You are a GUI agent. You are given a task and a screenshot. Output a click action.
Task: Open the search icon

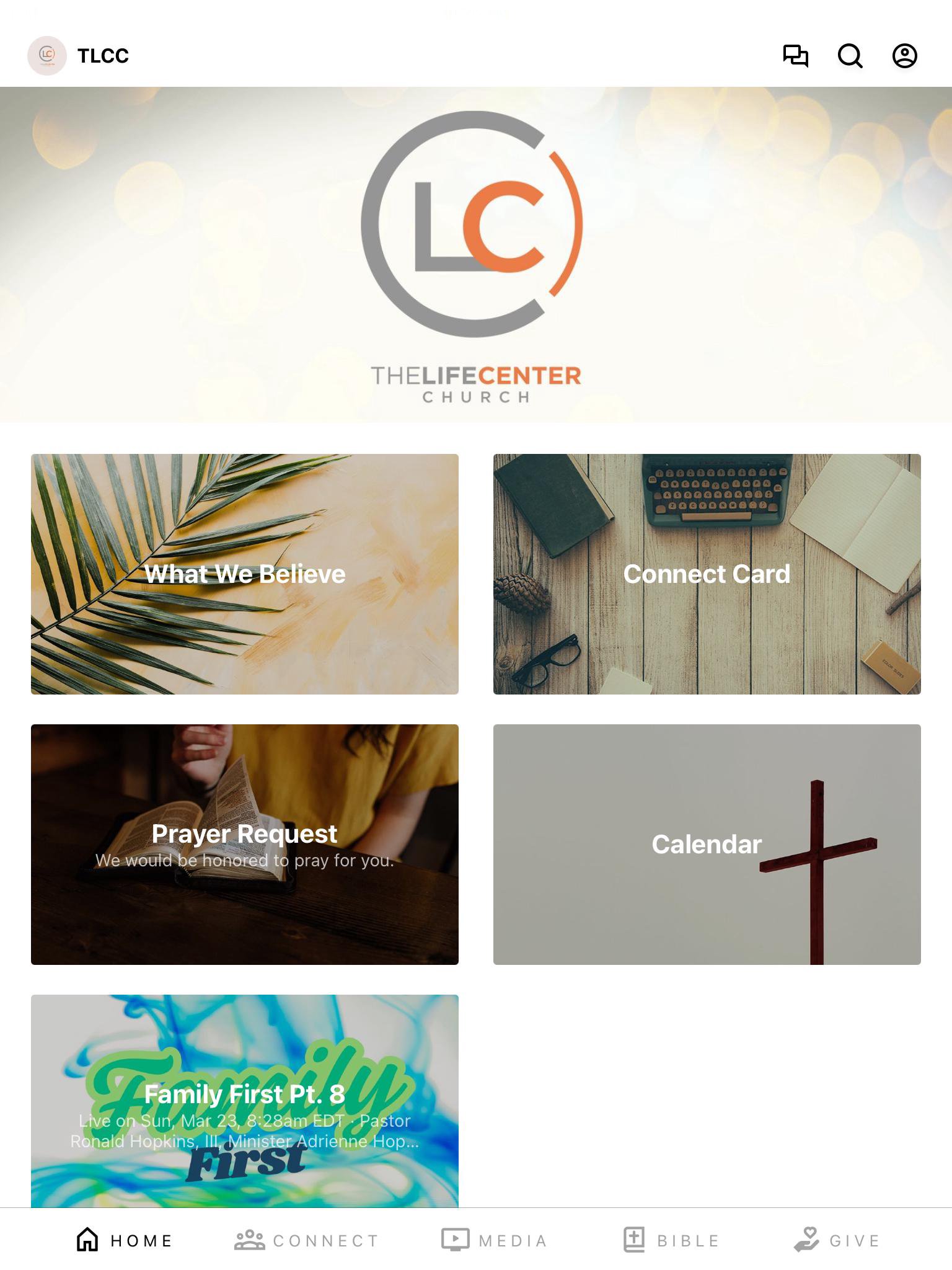[x=850, y=56]
